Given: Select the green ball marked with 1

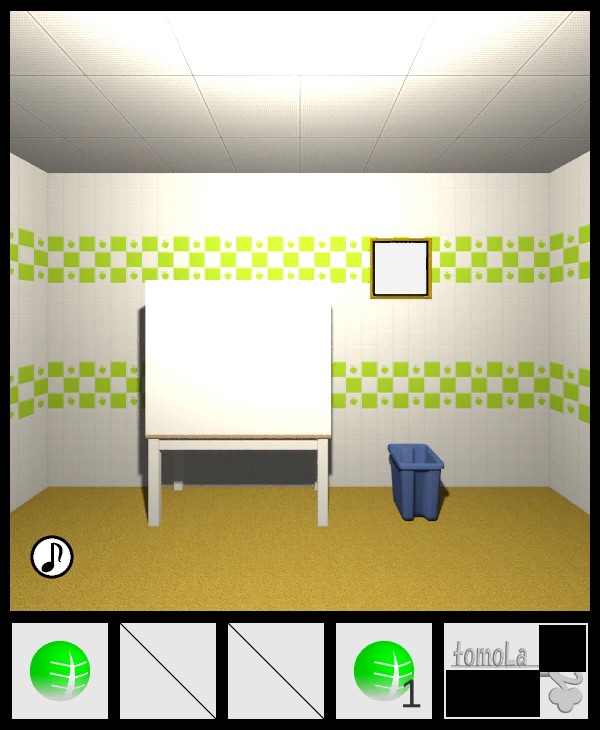Looking at the screenshot, I should (x=384, y=670).
